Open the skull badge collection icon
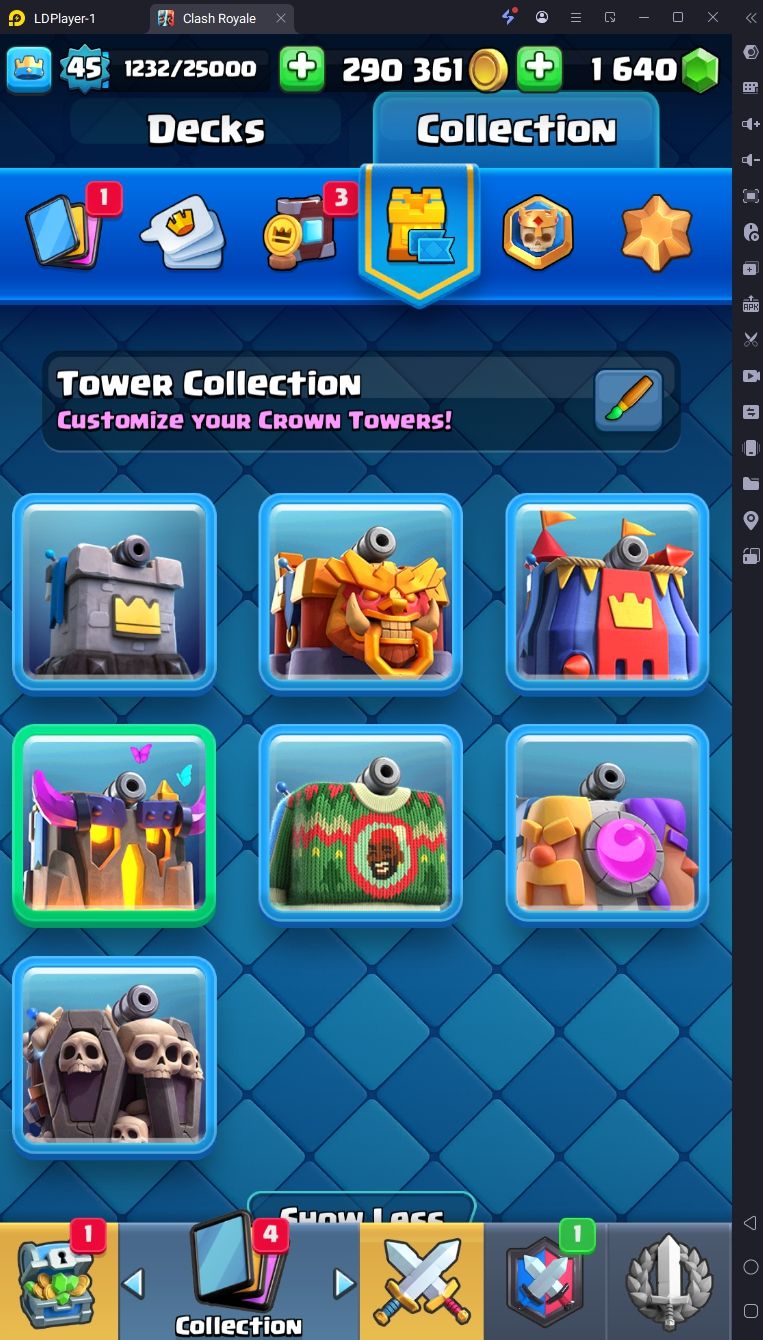Viewport: 763px width, 1340px height. [x=537, y=233]
